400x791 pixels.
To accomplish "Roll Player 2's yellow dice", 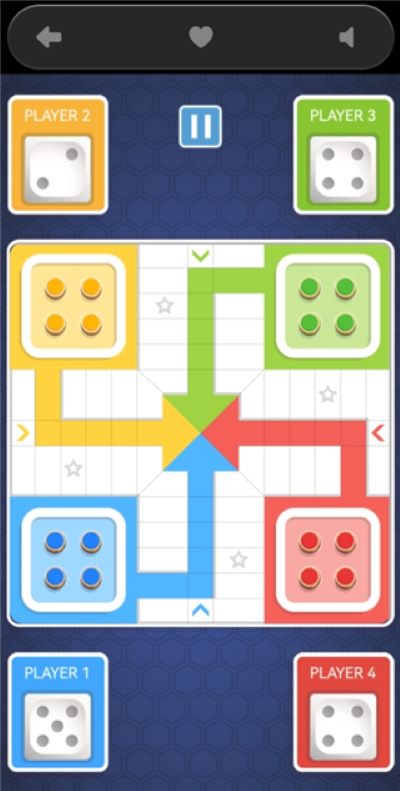I will coord(58,170).
